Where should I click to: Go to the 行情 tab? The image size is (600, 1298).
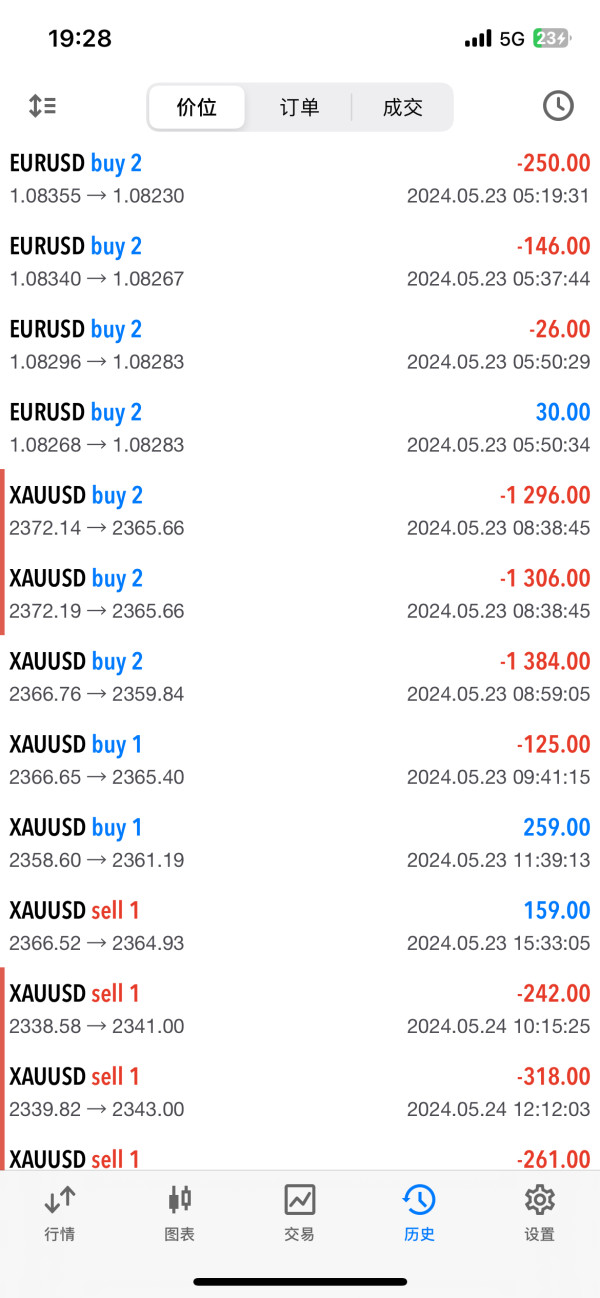click(x=60, y=1212)
